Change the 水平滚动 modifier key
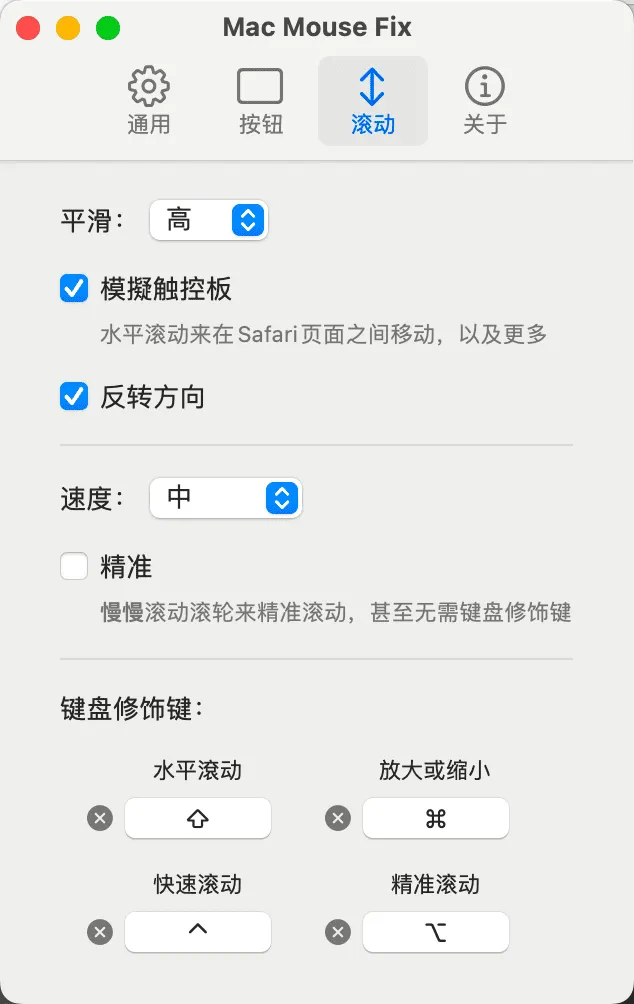The width and height of the screenshot is (634, 1004). pos(198,819)
